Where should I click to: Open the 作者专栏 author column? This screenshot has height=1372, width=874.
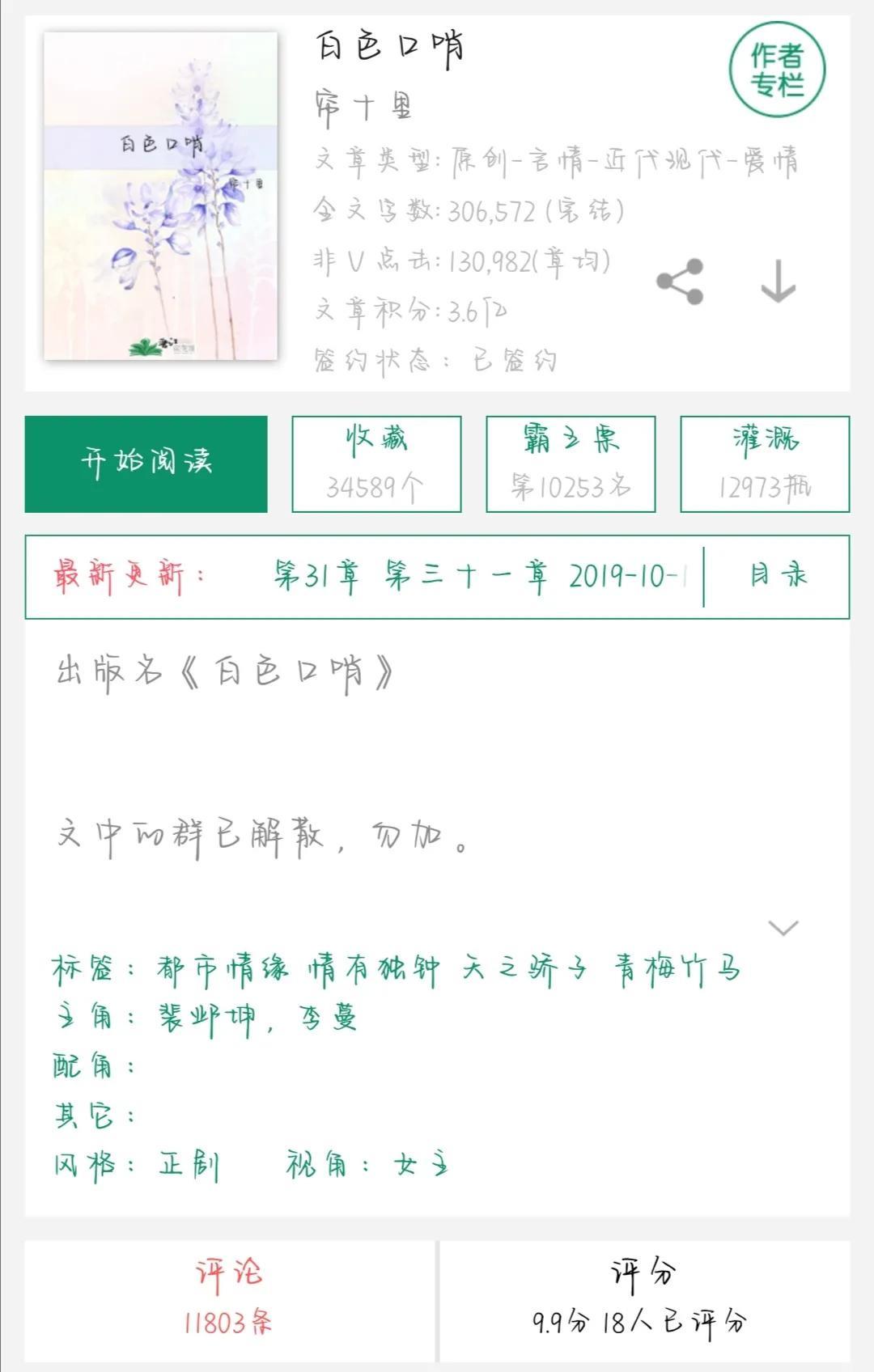coord(777,70)
